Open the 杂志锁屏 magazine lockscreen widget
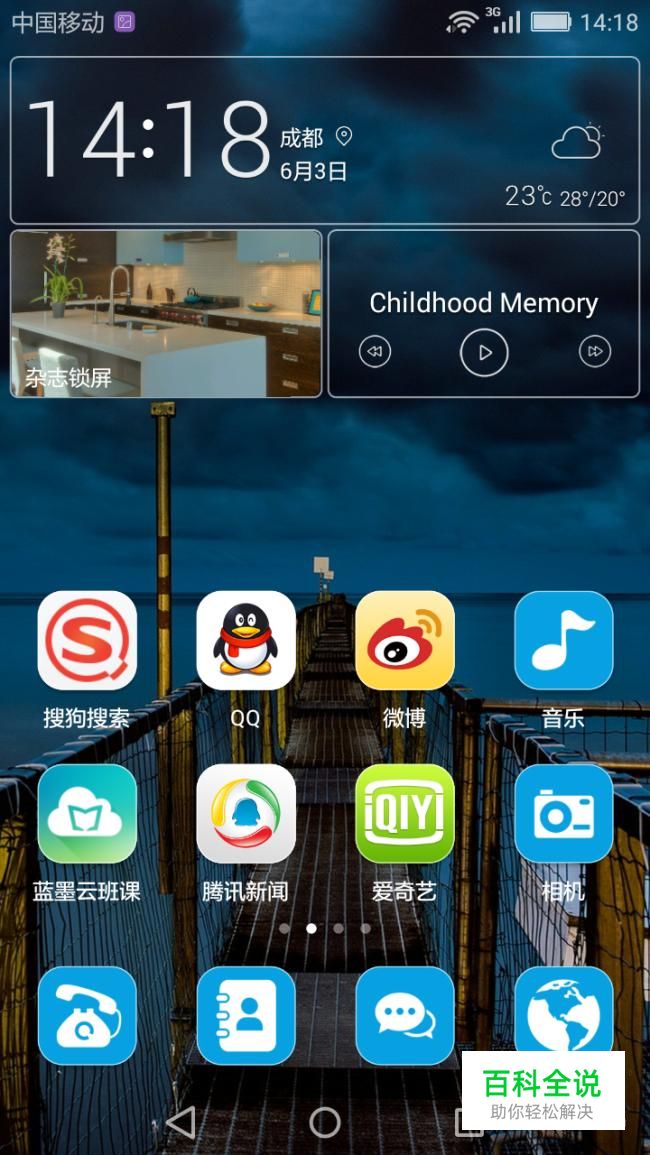The height and width of the screenshot is (1155, 650). (167, 314)
